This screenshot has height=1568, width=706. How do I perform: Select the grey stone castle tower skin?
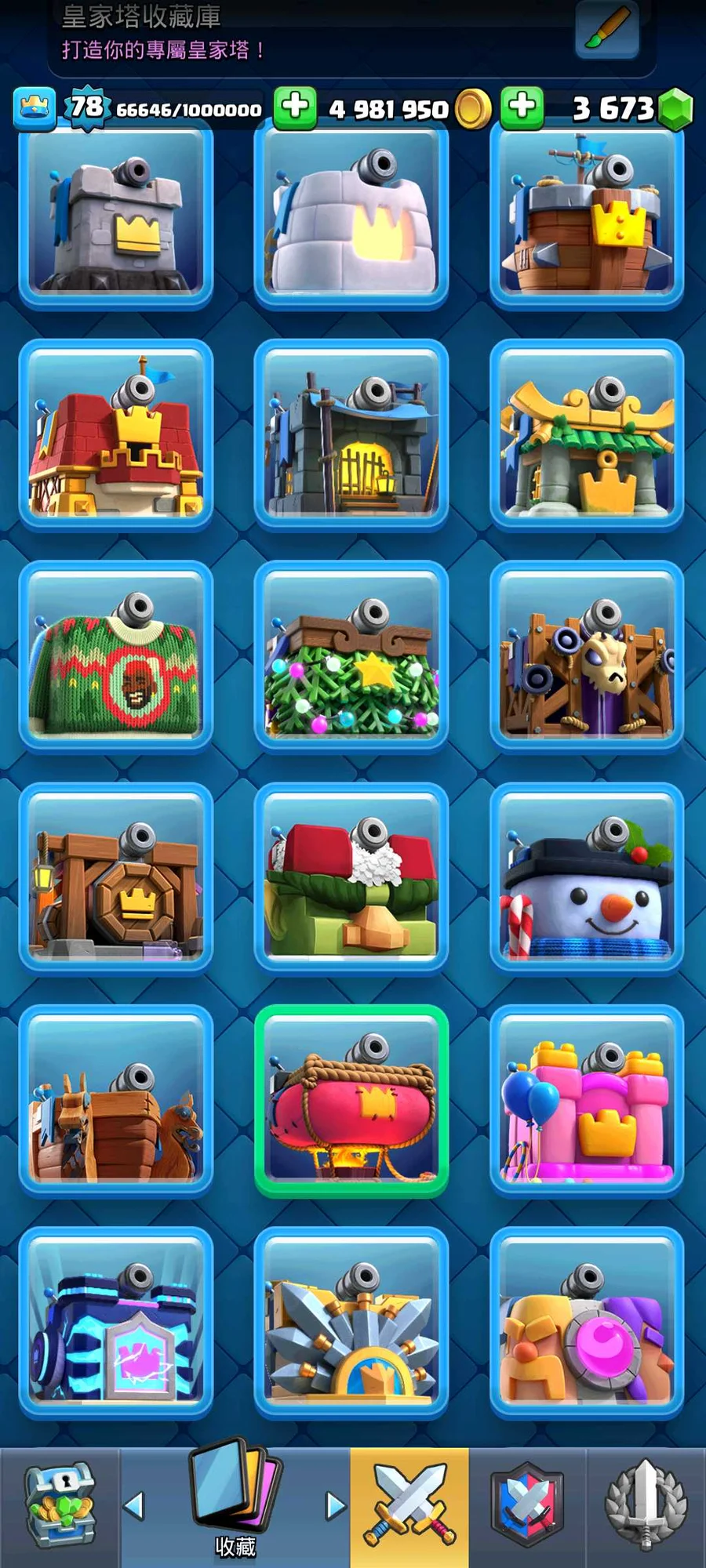116,217
